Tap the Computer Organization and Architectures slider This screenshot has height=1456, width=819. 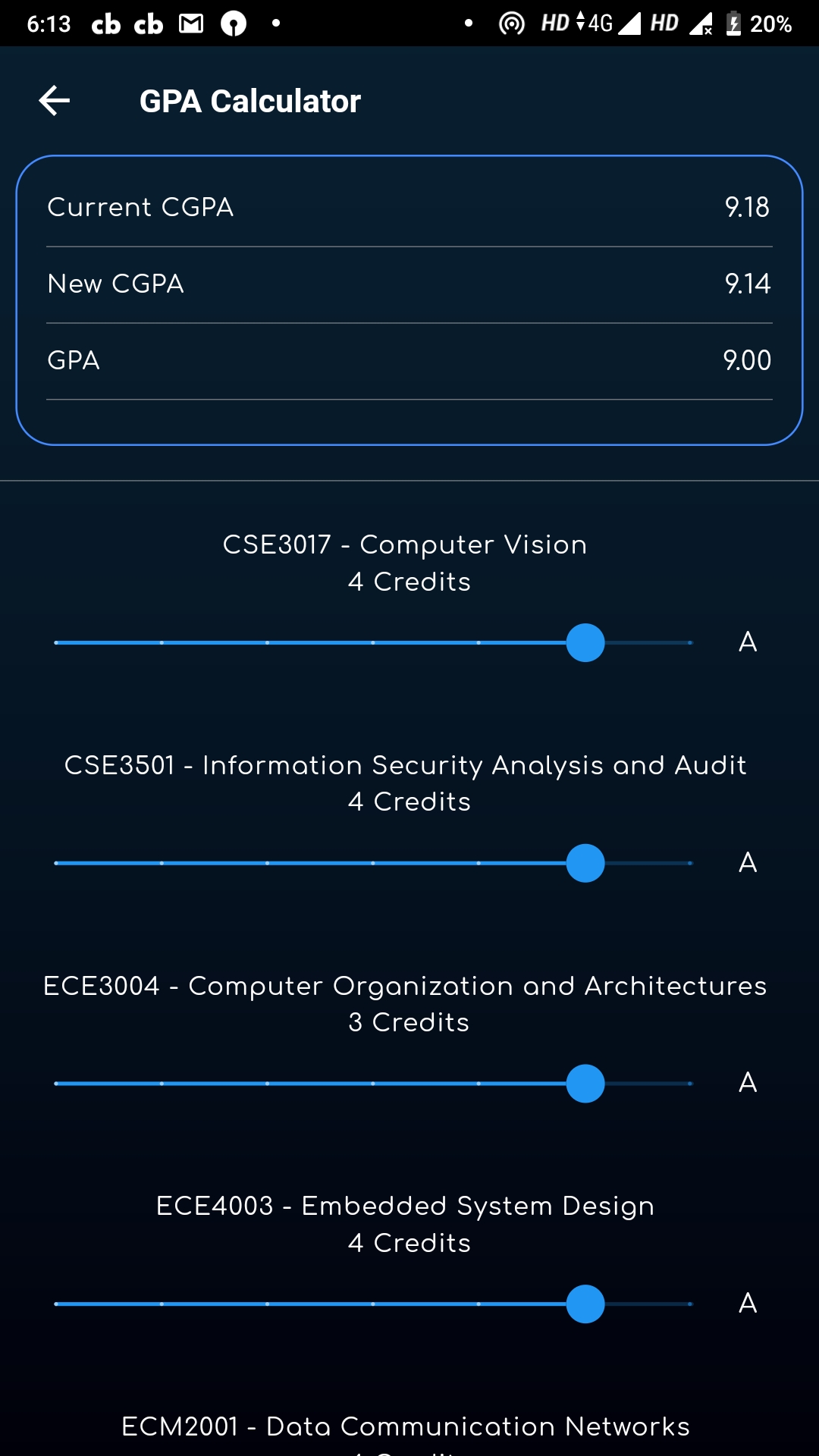585,1084
